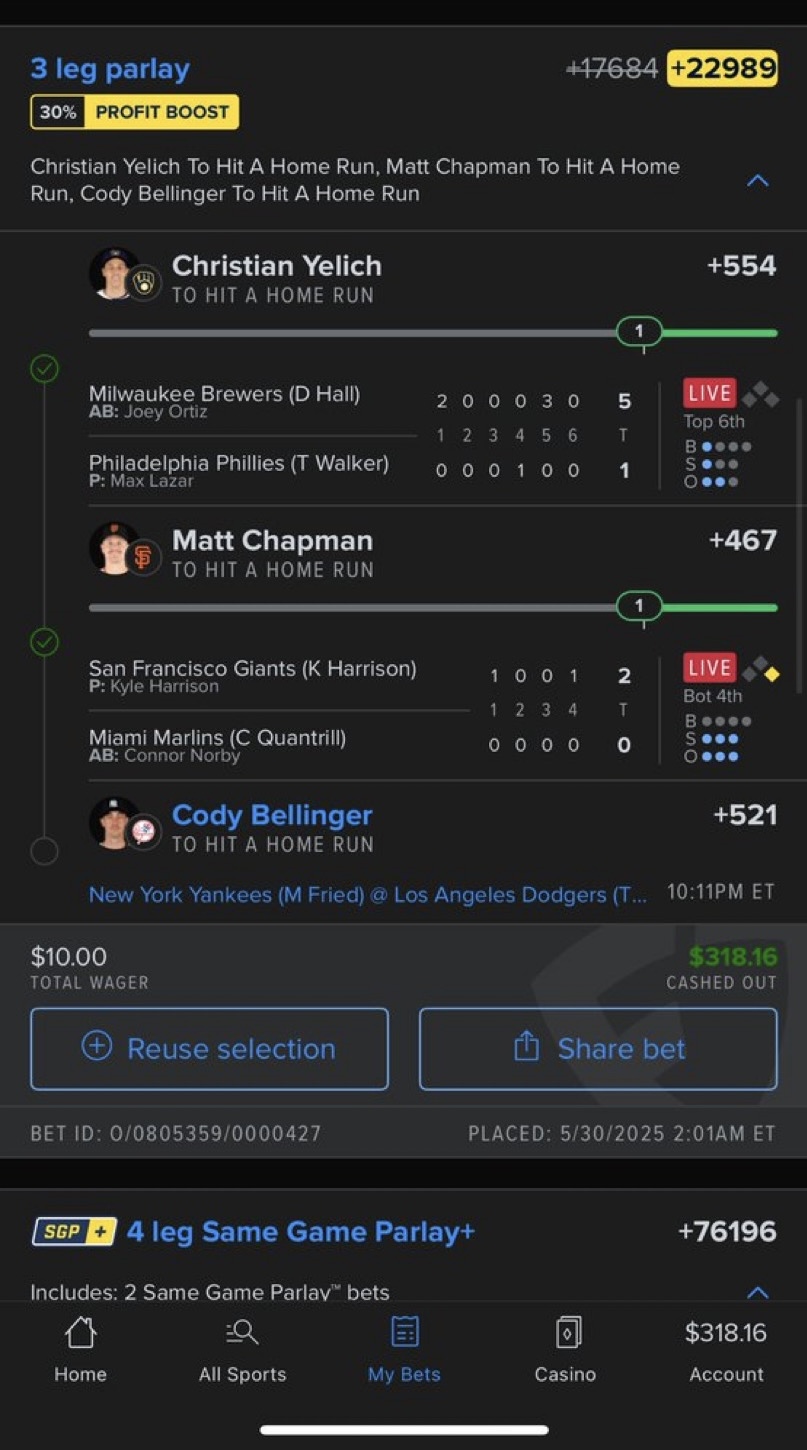
Task: Open the Yankees @ Dodgers game link
Action: [x=367, y=894]
